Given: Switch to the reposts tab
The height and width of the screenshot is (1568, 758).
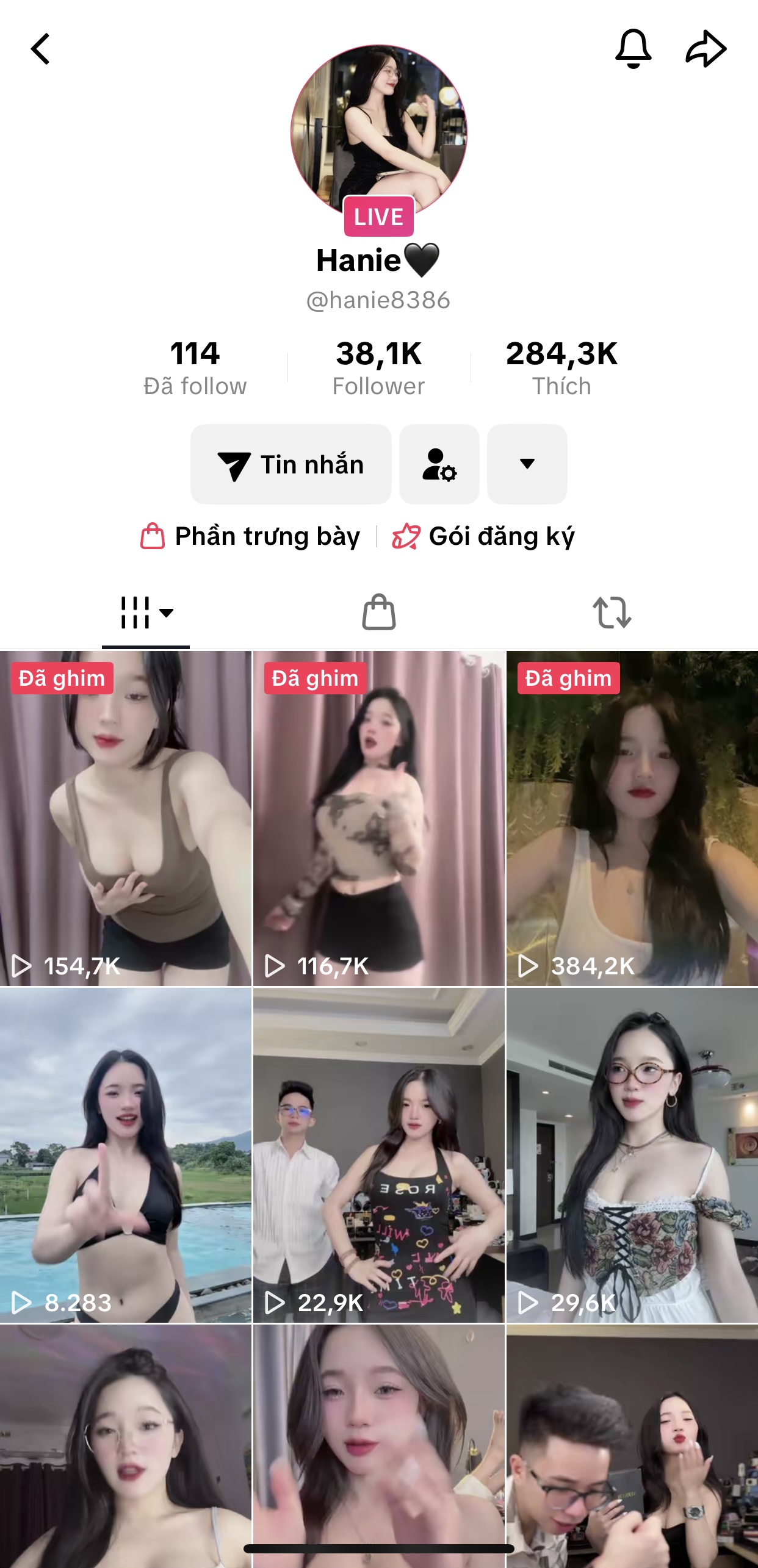Looking at the screenshot, I should pyautogui.click(x=612, y=613).
